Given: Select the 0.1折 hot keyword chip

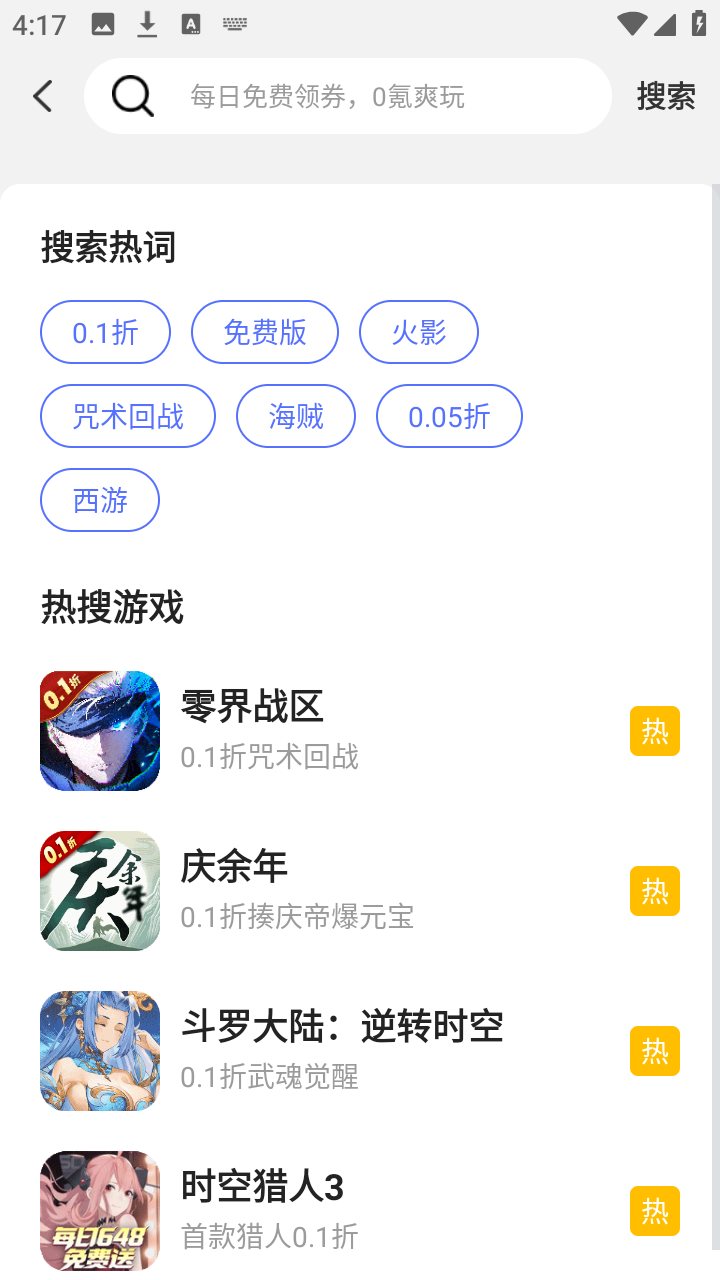Looking at the screenshot, I should (105, 332).
